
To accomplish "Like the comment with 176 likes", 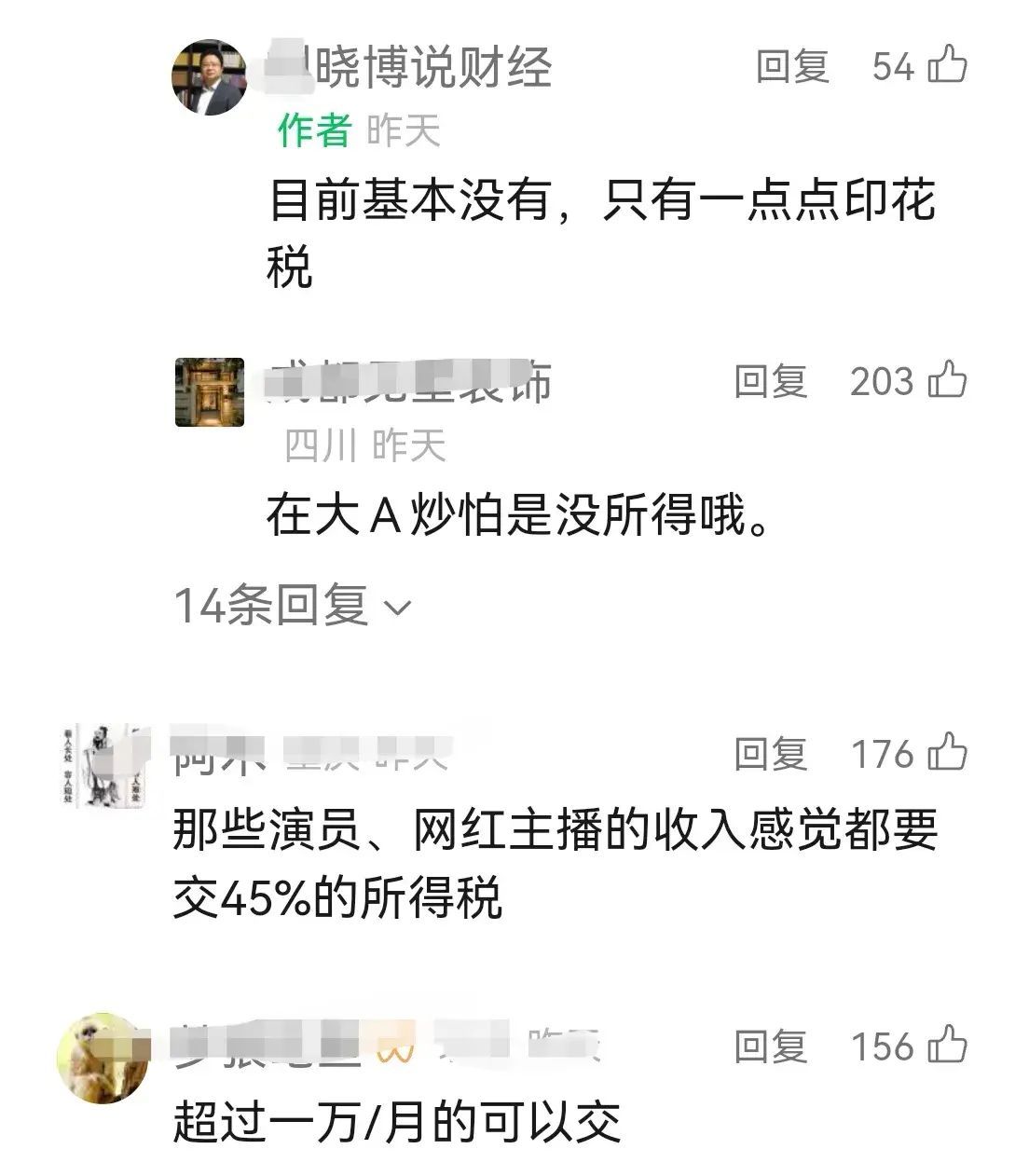I will (948, 753).
